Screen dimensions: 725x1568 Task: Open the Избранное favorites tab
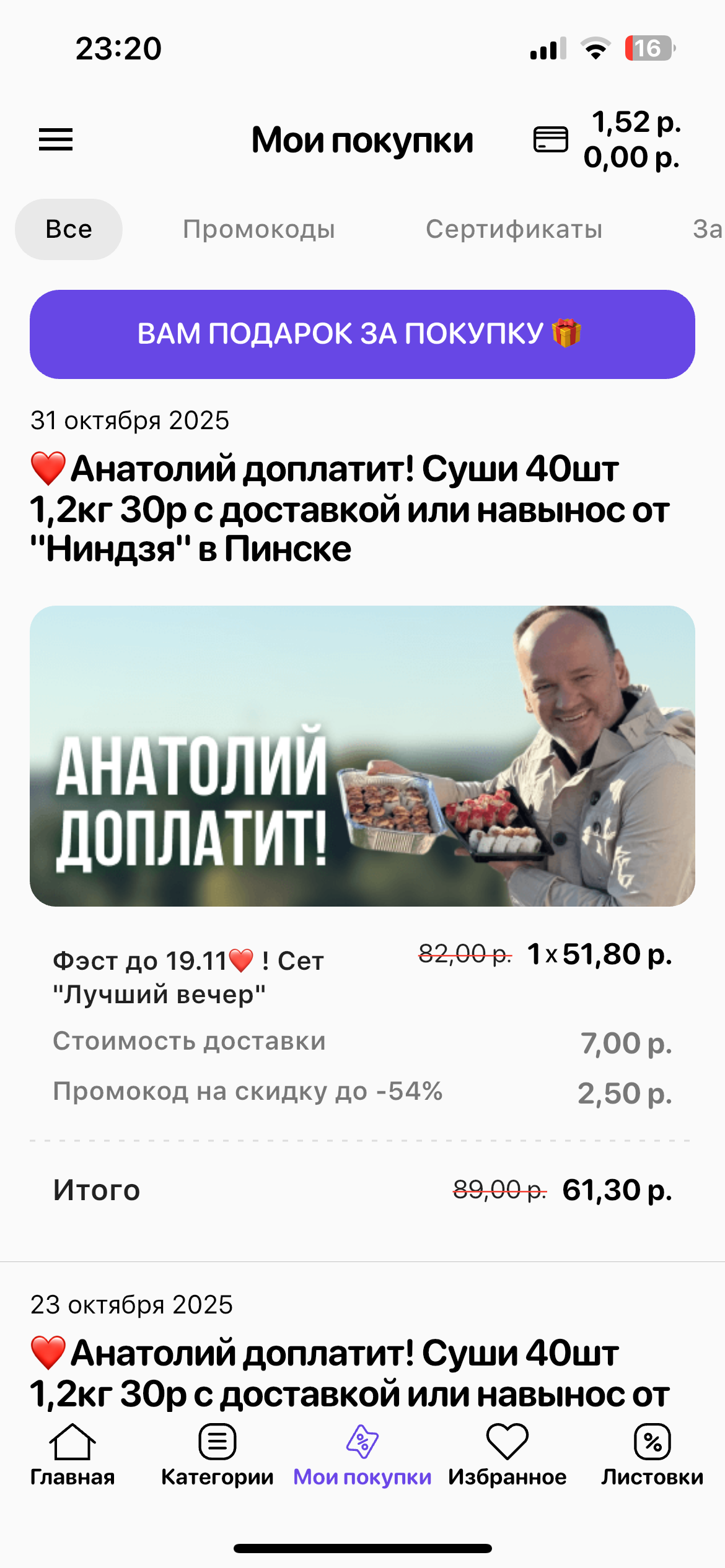click(x=507, y=1455)
